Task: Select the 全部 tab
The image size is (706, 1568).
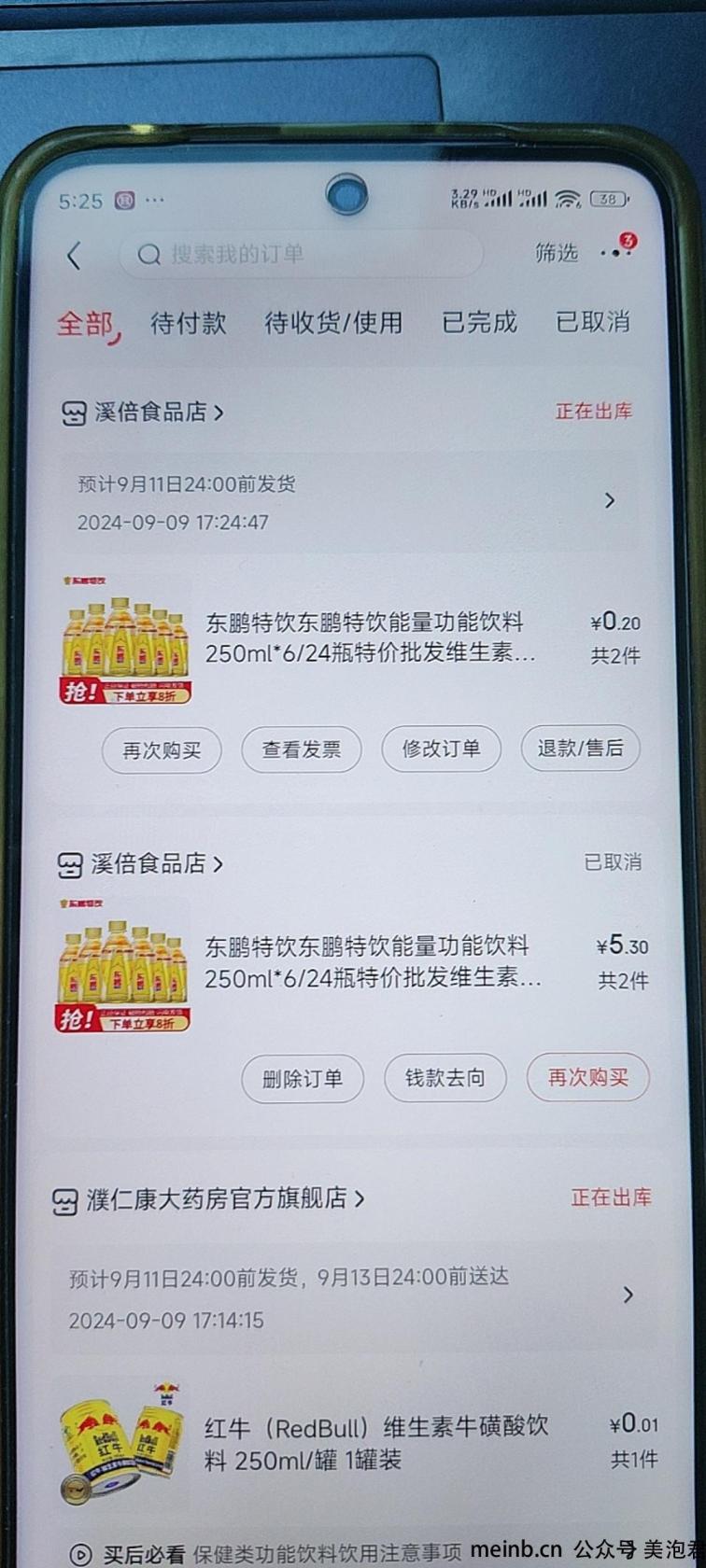Action: coord(86,324)
